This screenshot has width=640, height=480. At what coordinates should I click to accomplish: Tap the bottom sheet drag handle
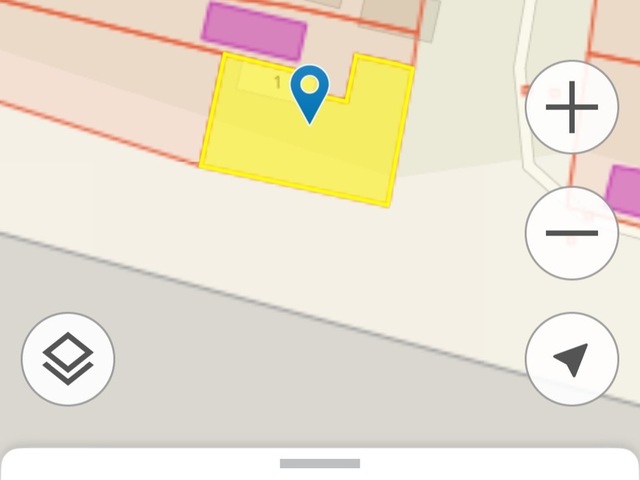point(320,464)
